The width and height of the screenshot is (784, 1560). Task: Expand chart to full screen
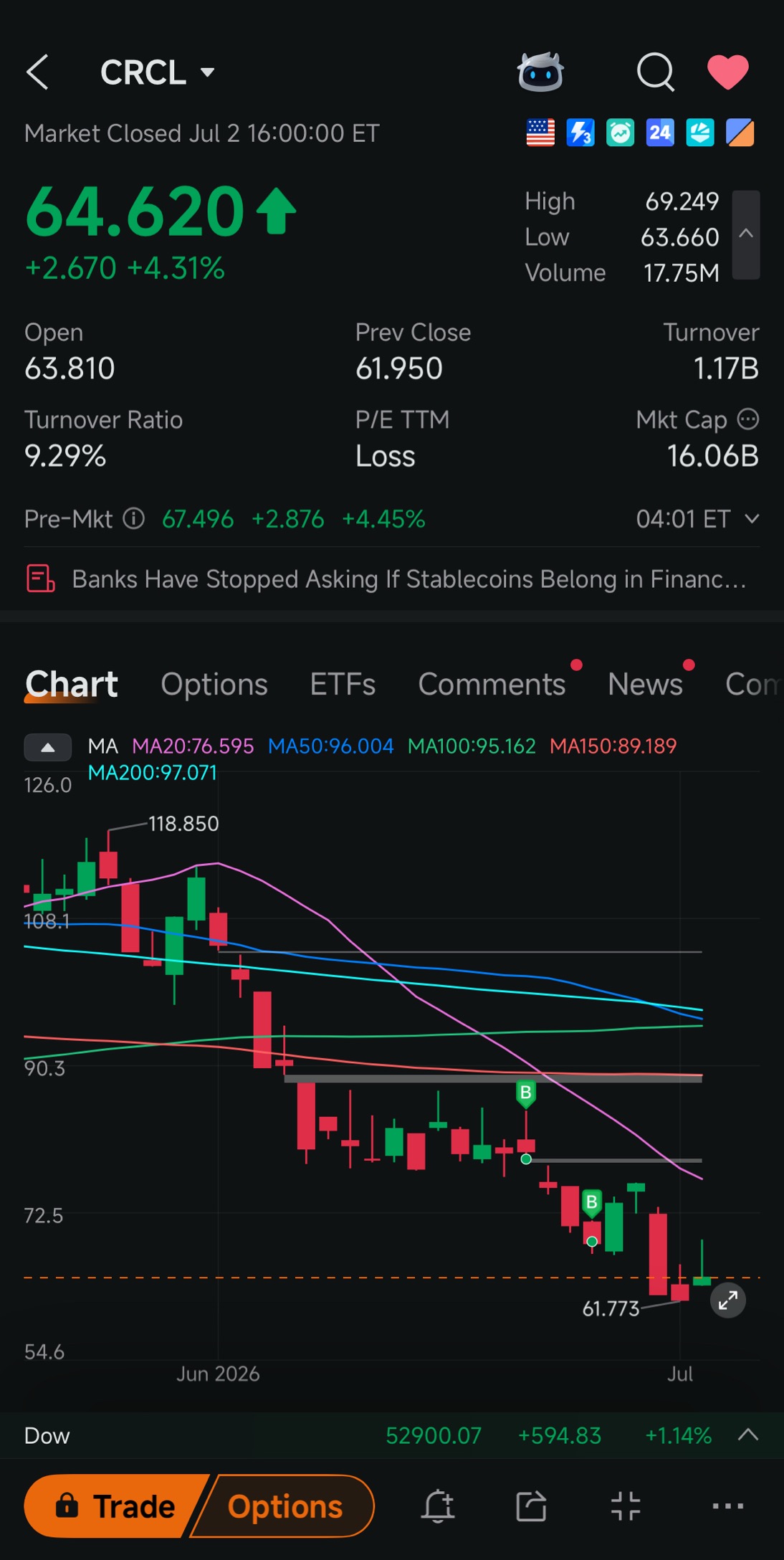(x=728, y=1300)
